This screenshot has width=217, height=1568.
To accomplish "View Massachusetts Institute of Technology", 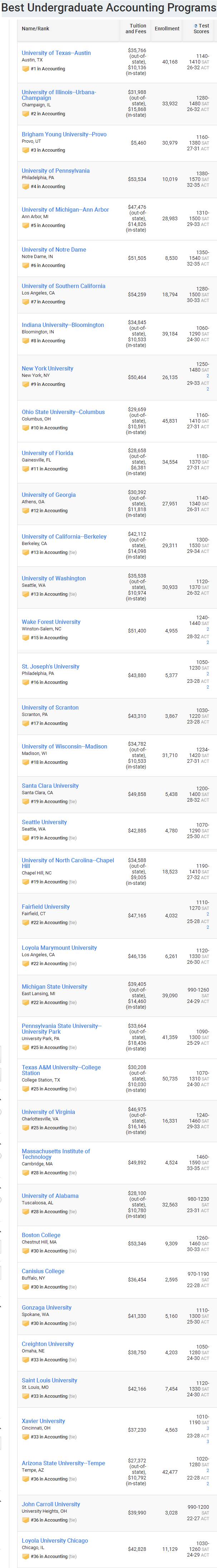I will 55,1154.
